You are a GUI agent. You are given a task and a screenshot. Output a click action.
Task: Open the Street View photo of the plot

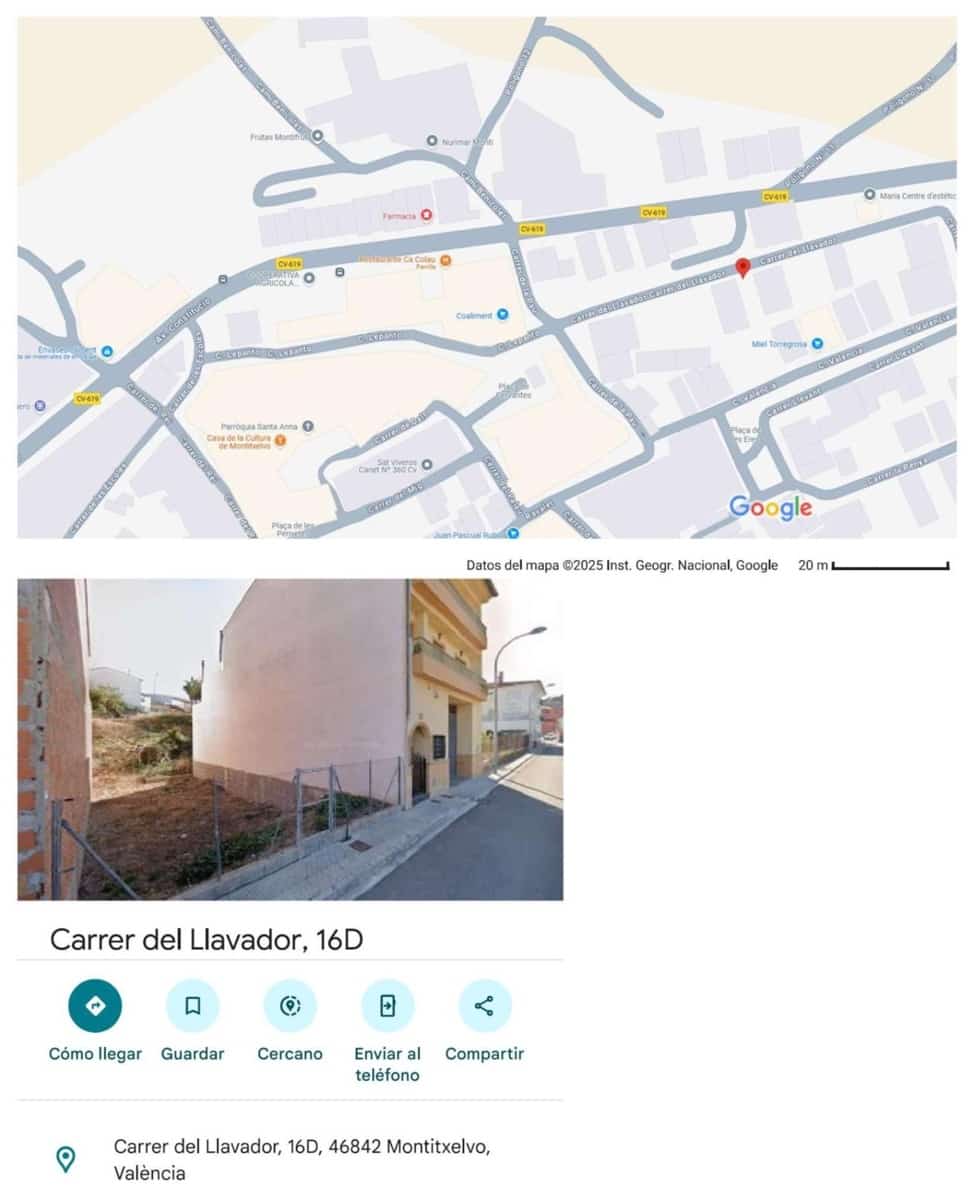290,740
